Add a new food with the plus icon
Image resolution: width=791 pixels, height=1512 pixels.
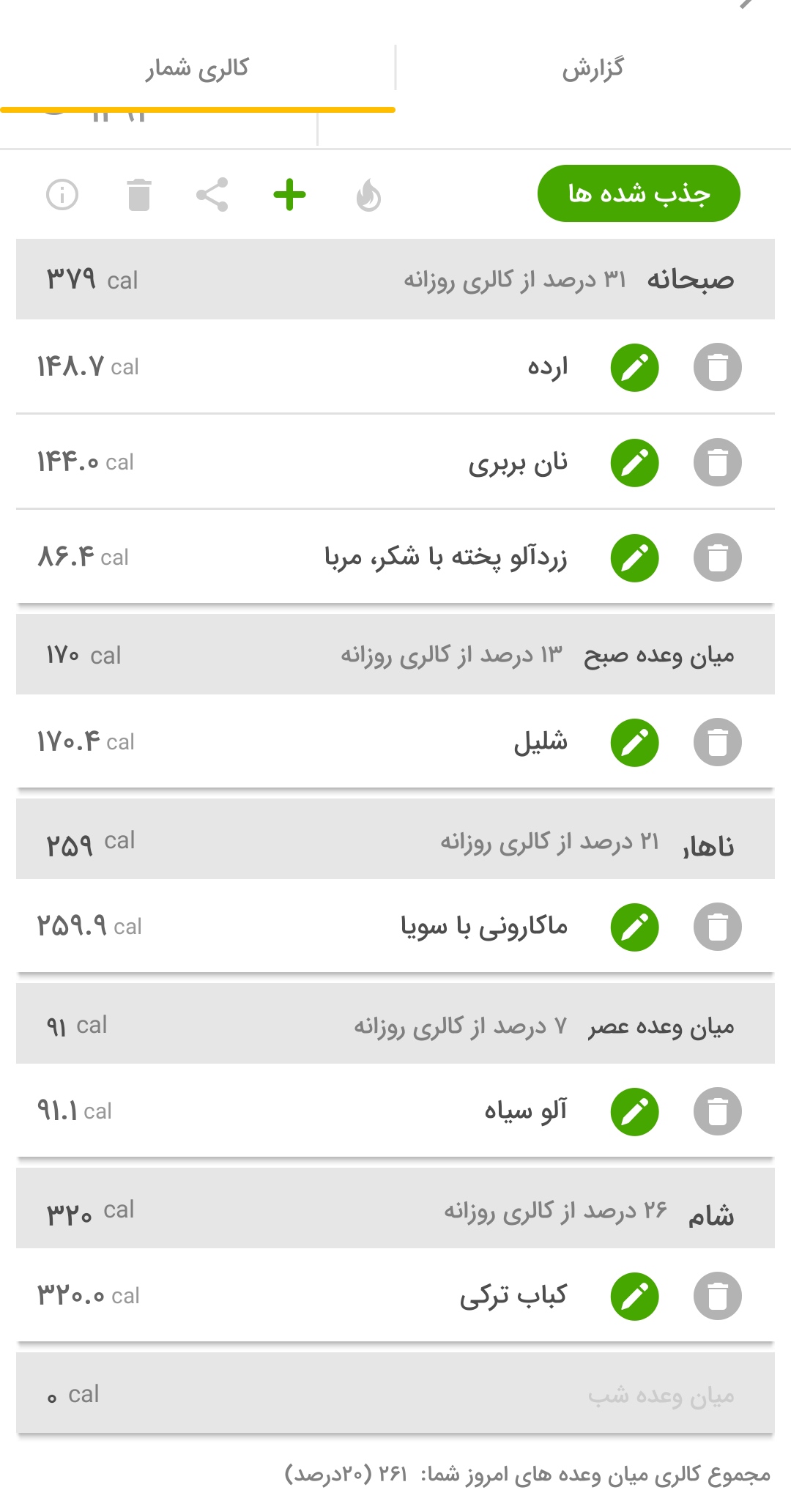point(289,195)
